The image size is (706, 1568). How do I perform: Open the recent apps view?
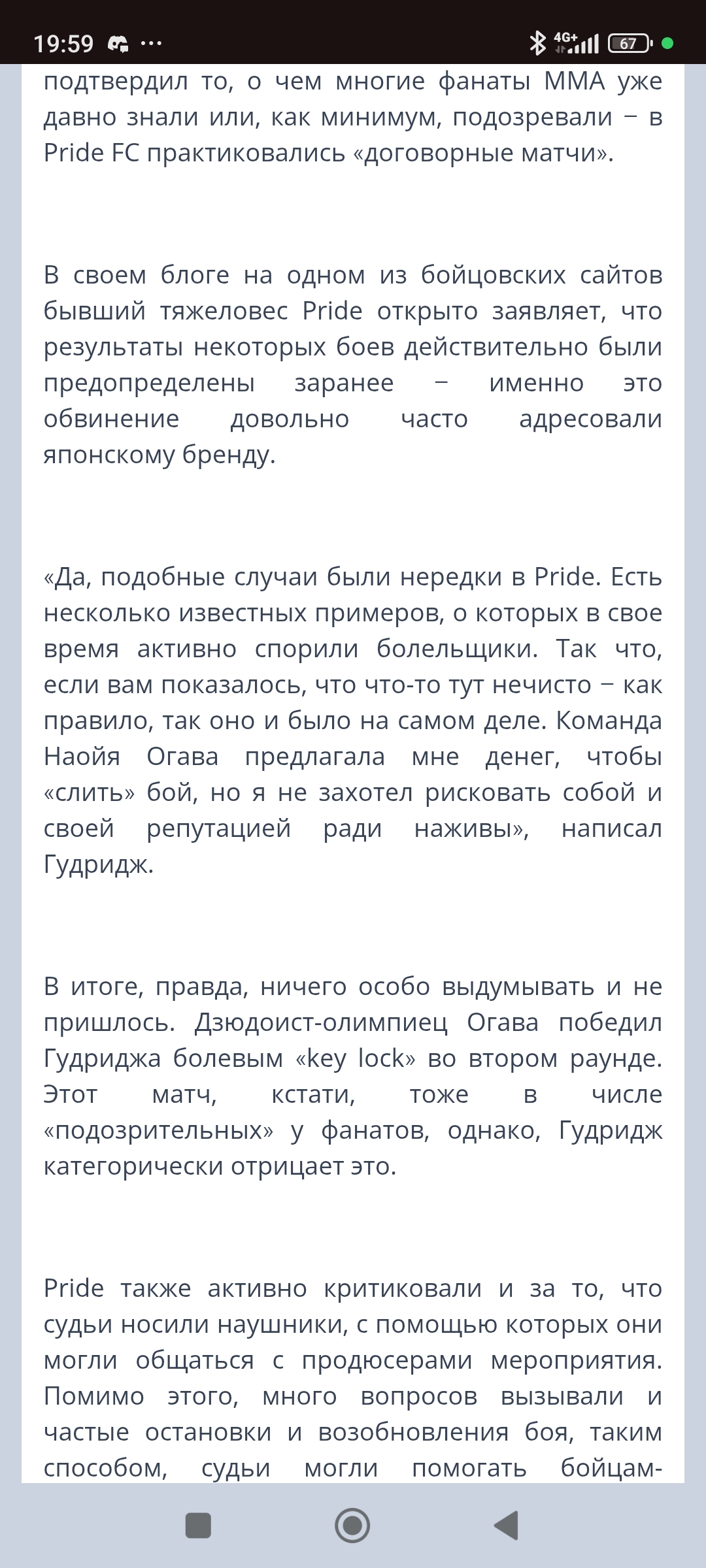198,1526
